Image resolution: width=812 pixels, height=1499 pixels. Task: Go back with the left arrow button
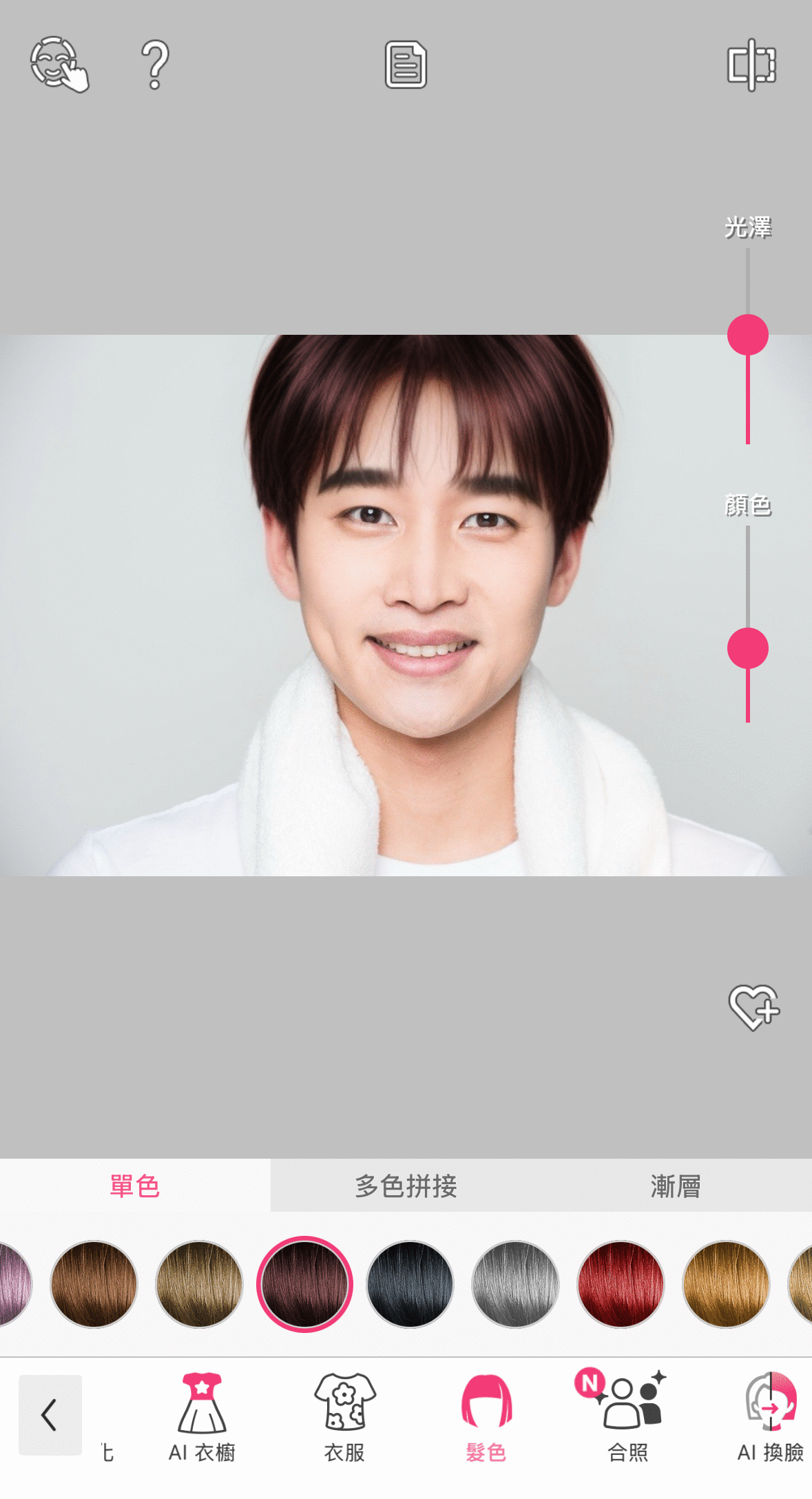point(50,1415)
